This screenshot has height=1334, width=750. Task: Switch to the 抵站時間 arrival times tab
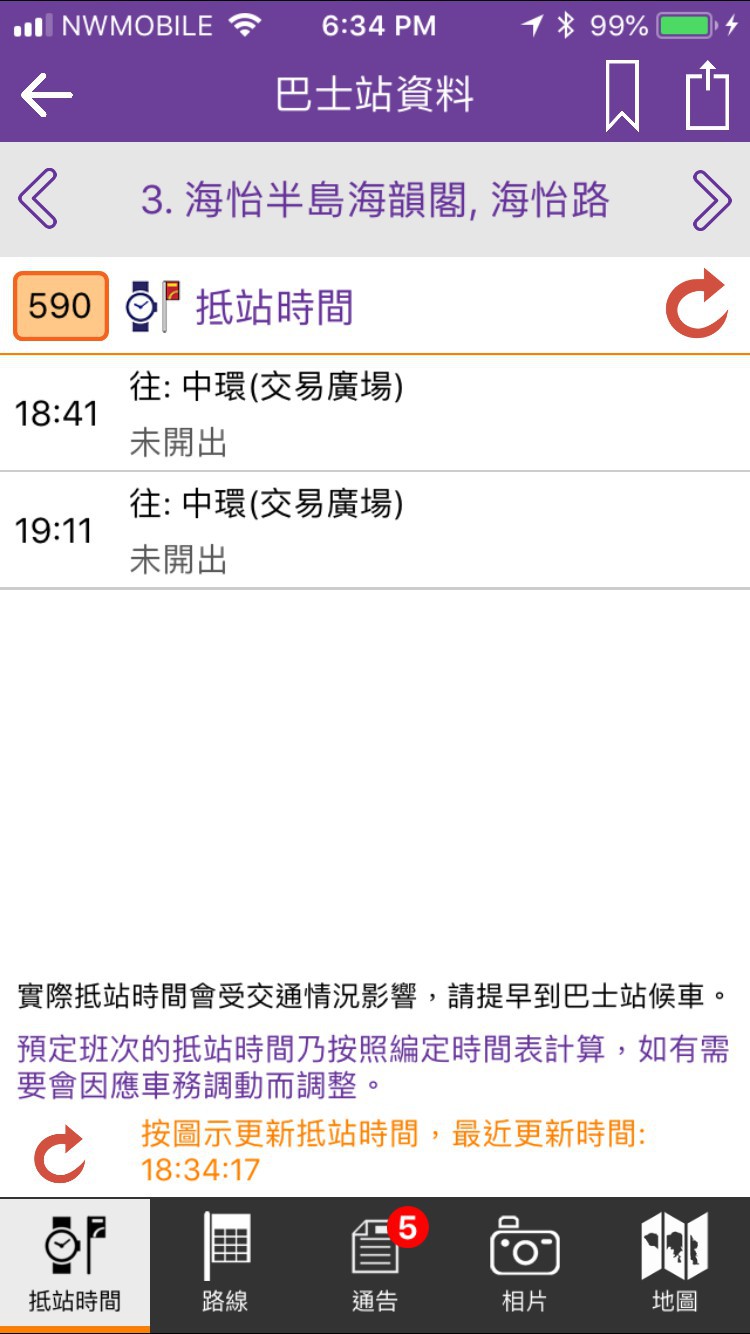[76, 1260]
